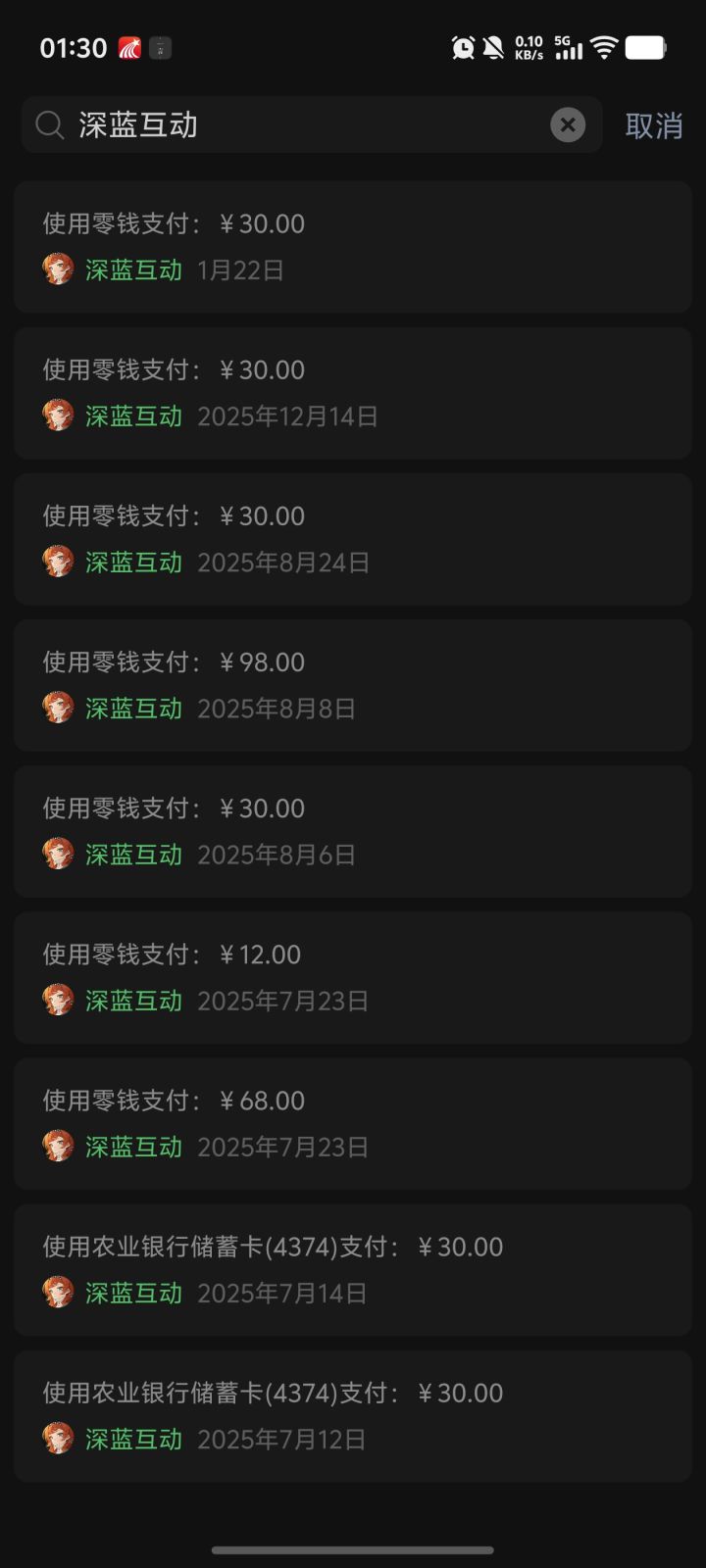Screen dimensions: 706x1568
Task: Cancel the search with 取消
Action: click(653, 125)
